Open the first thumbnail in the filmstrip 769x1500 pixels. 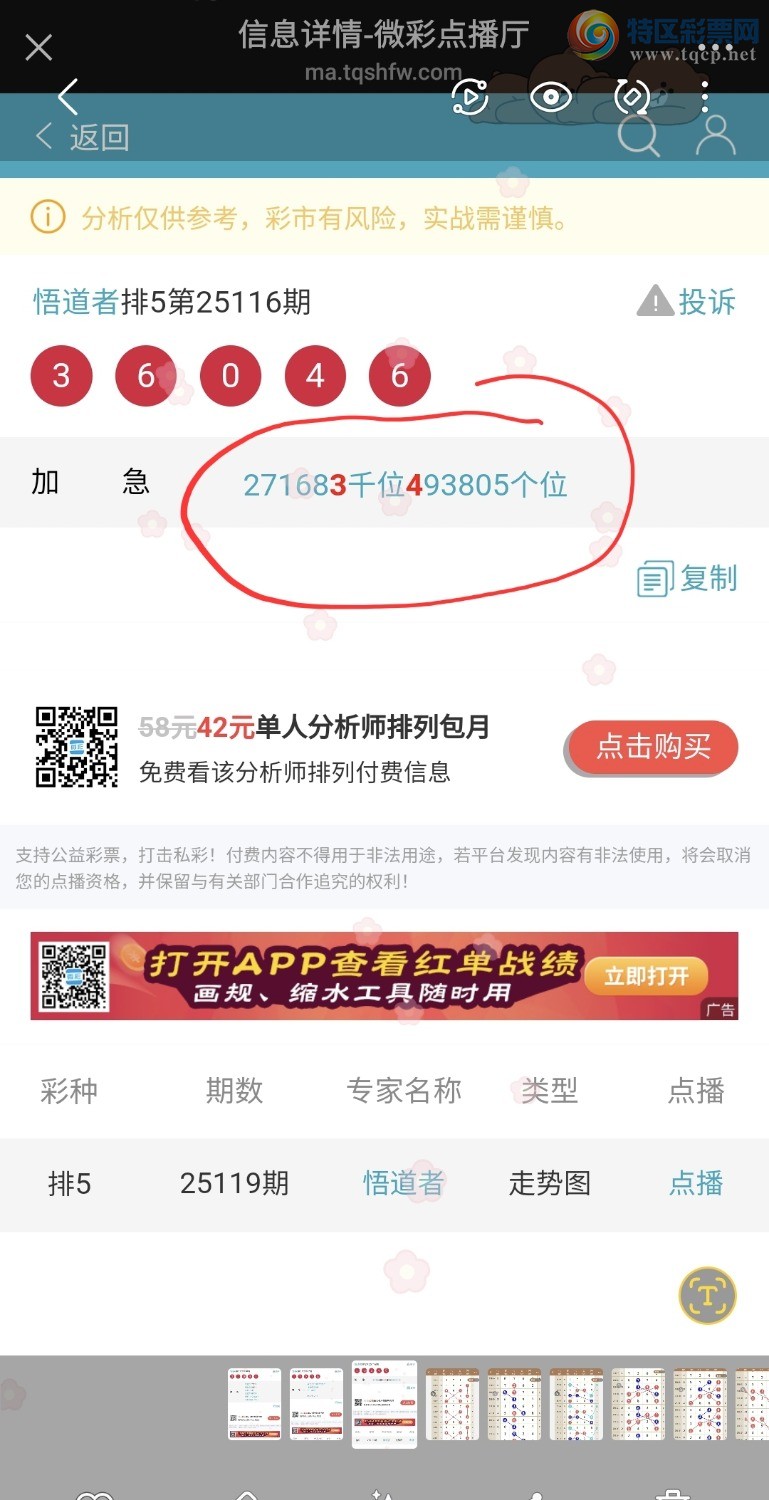tap(254, 1404)
